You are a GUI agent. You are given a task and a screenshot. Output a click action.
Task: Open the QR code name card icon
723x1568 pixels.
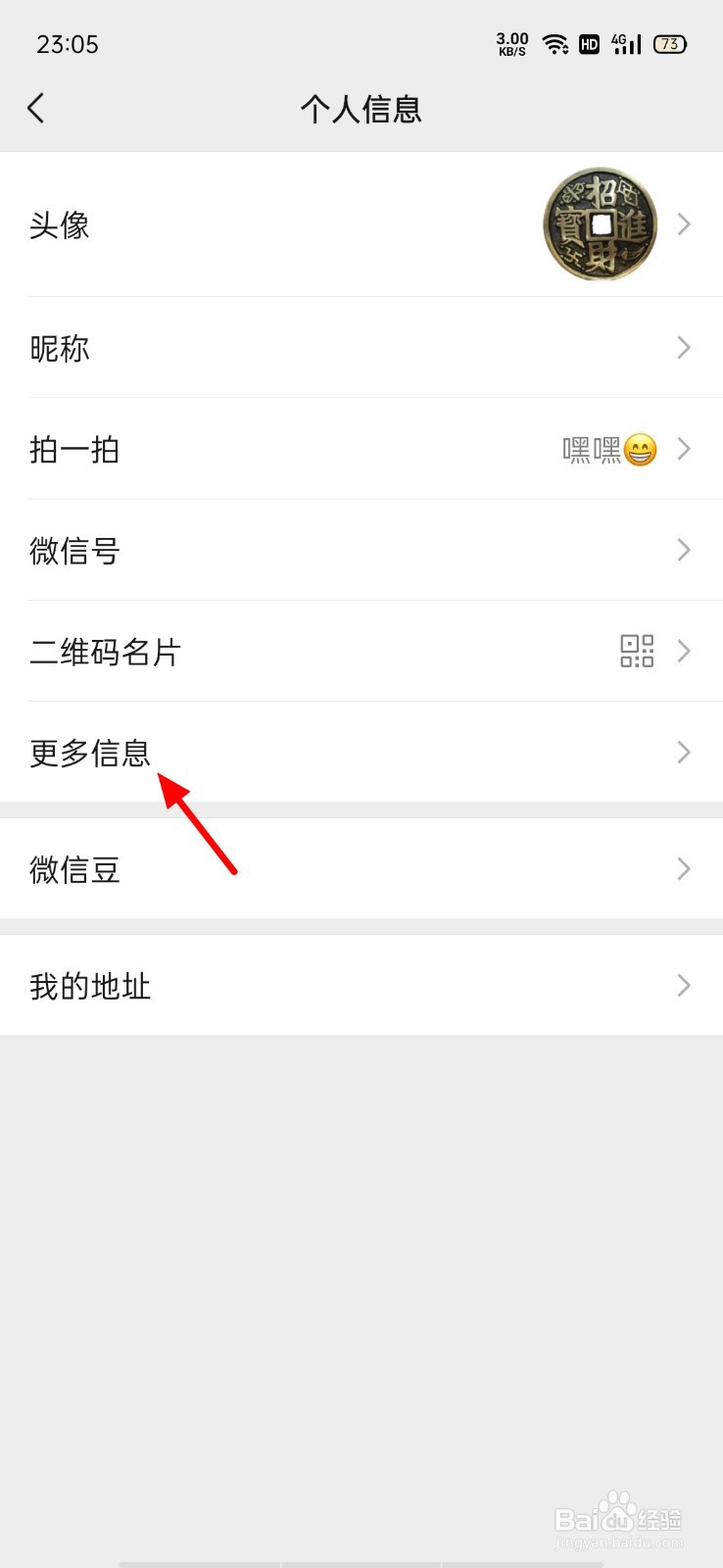click(x=637, y=651)
